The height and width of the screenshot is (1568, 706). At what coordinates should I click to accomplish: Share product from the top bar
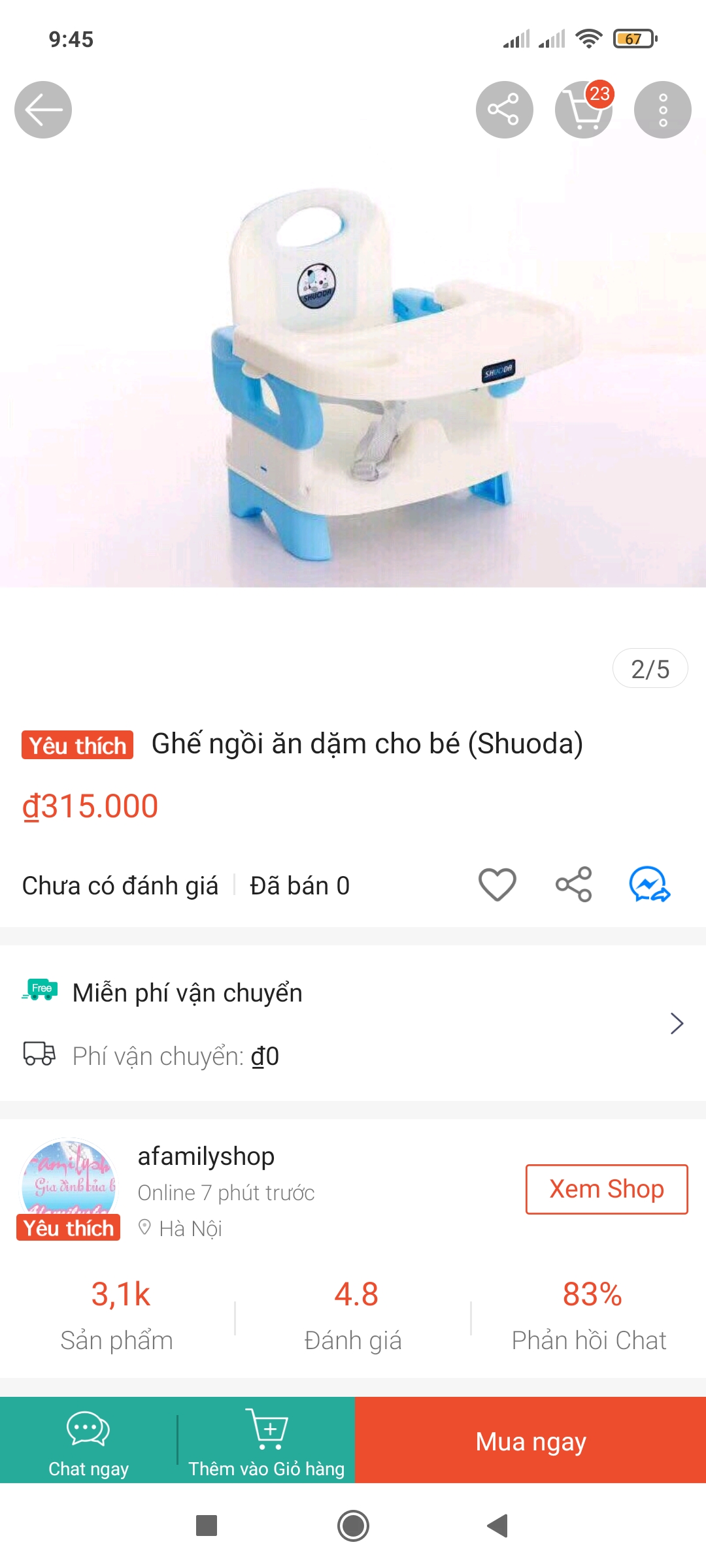pyautogui.click(x=504, y=110)
